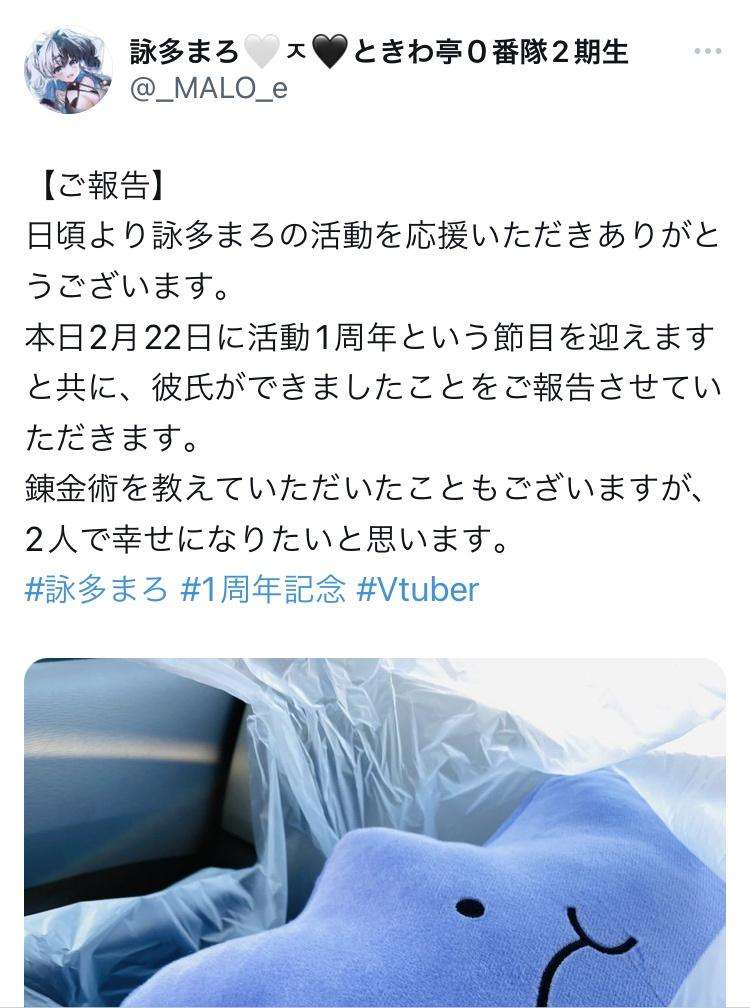This screenshot has height=1008, width=750.
Task: Open the profile avatar of 詠多まろ
Action: (70, 68)
